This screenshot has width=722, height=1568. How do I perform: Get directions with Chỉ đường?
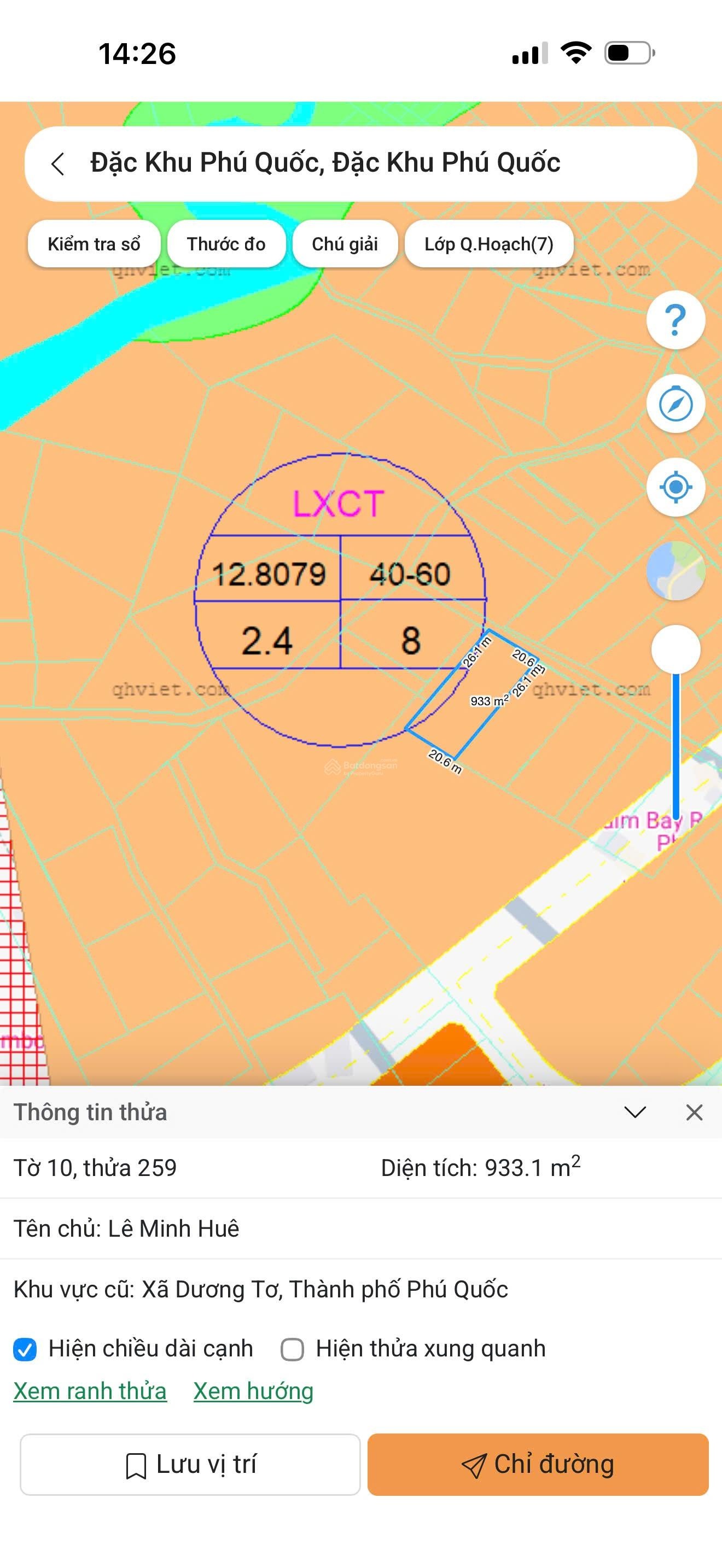point(538,1465)
